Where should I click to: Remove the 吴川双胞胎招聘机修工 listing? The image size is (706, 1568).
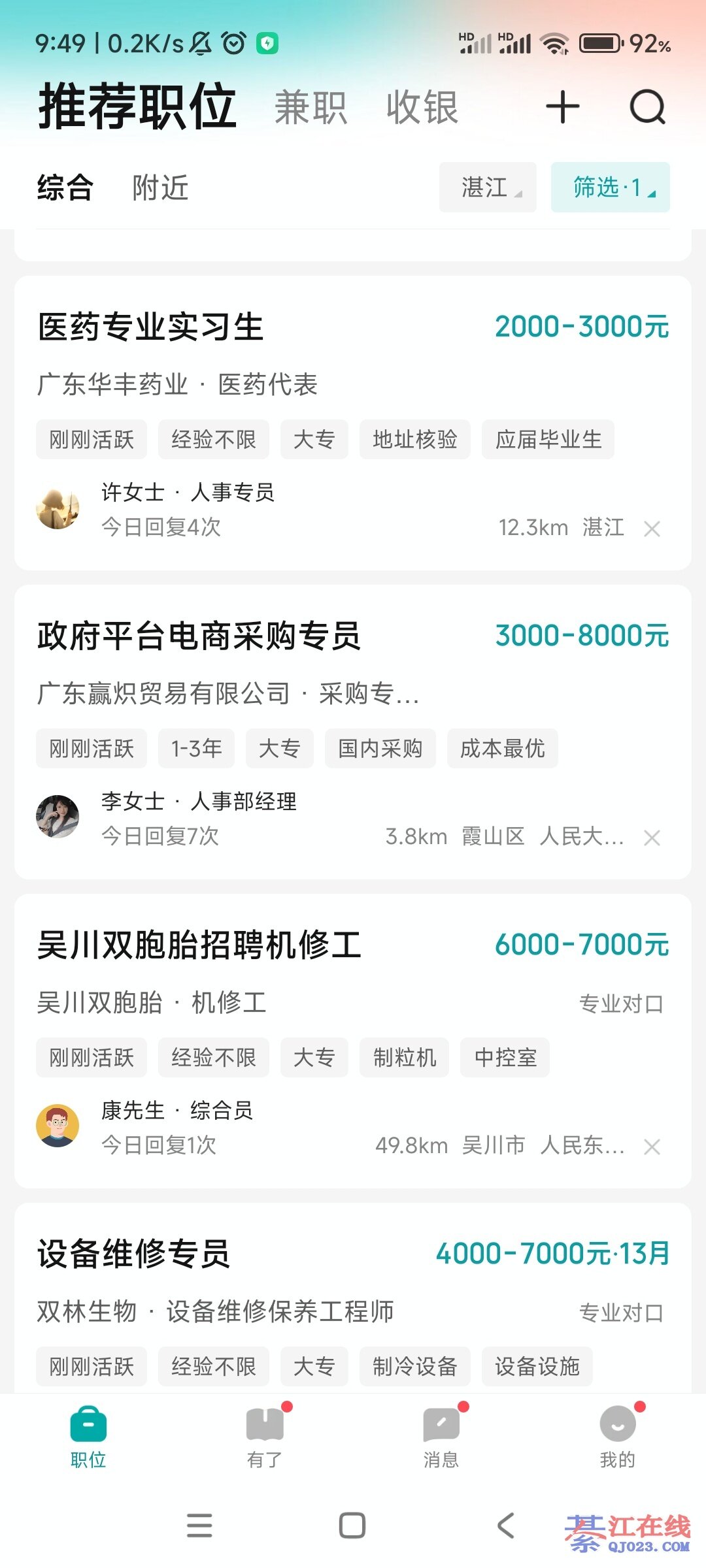click(652, 1147)
